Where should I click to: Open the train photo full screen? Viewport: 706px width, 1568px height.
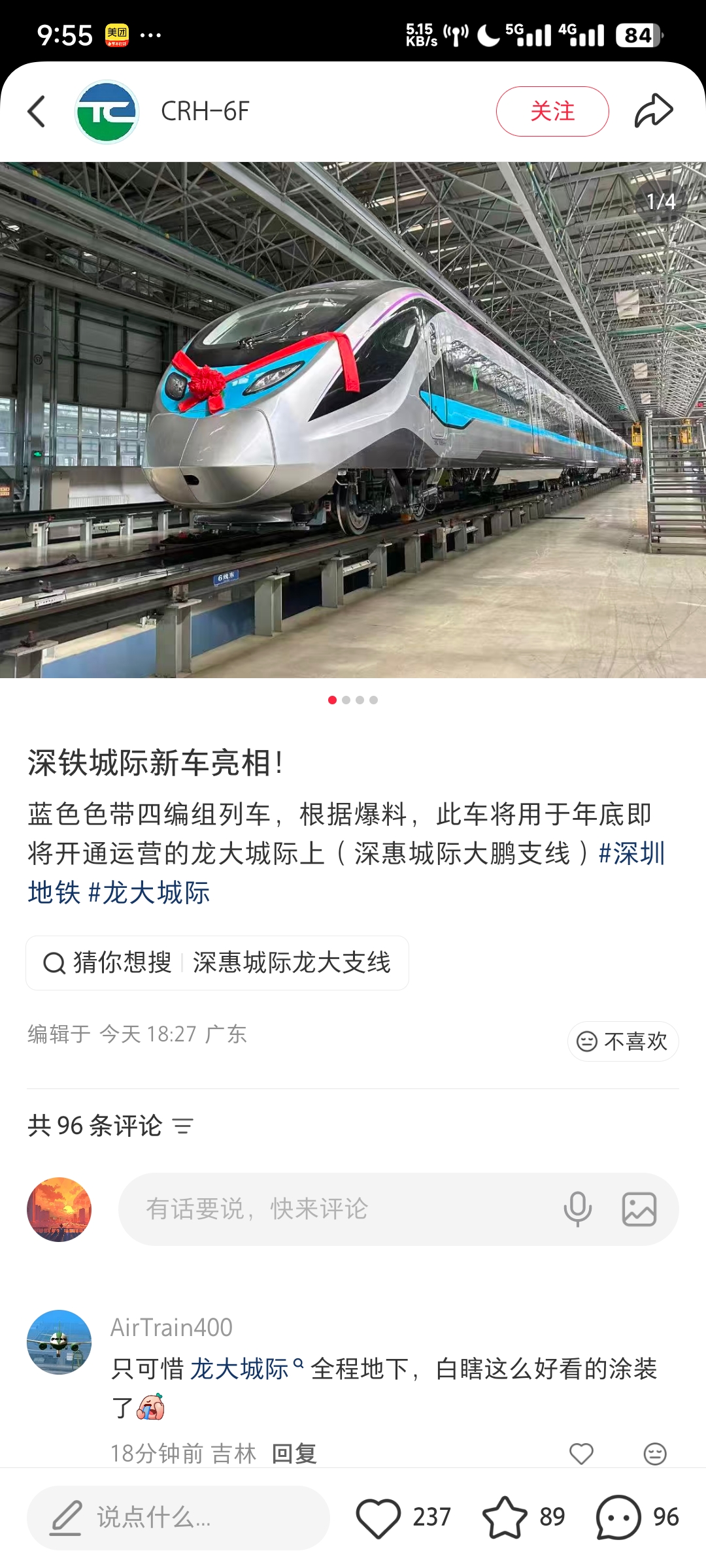353,419
